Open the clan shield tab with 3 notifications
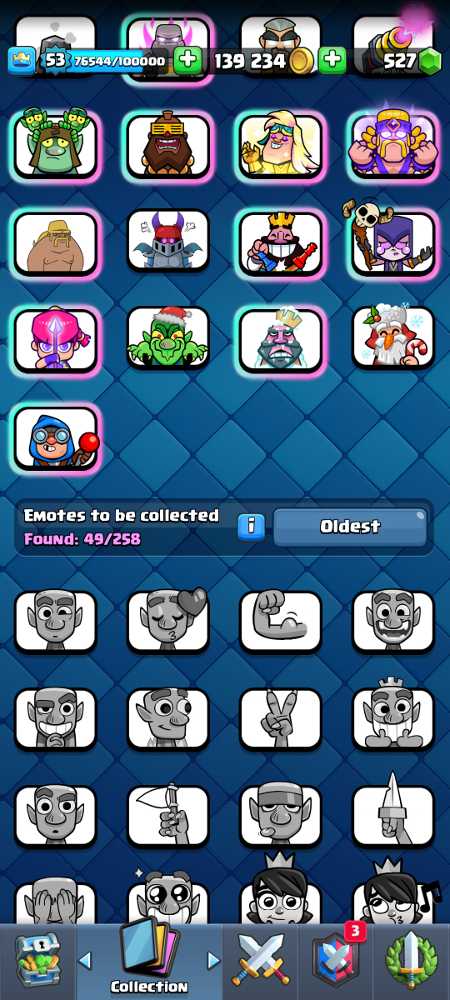 click(x=335, y=962)
